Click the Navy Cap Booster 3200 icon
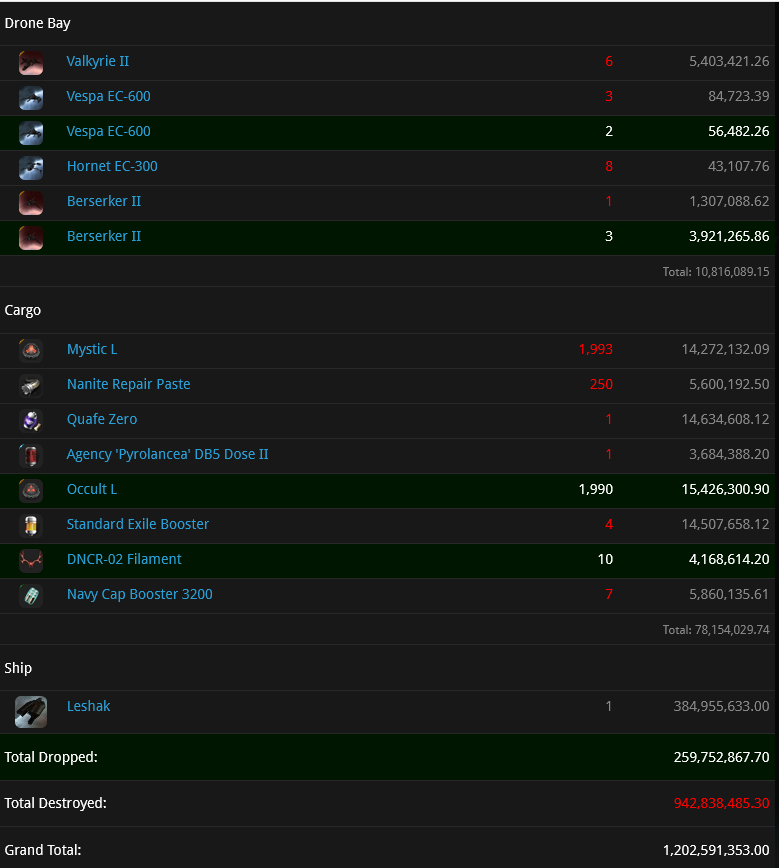779x868 pixels. [x=30, y=594]
